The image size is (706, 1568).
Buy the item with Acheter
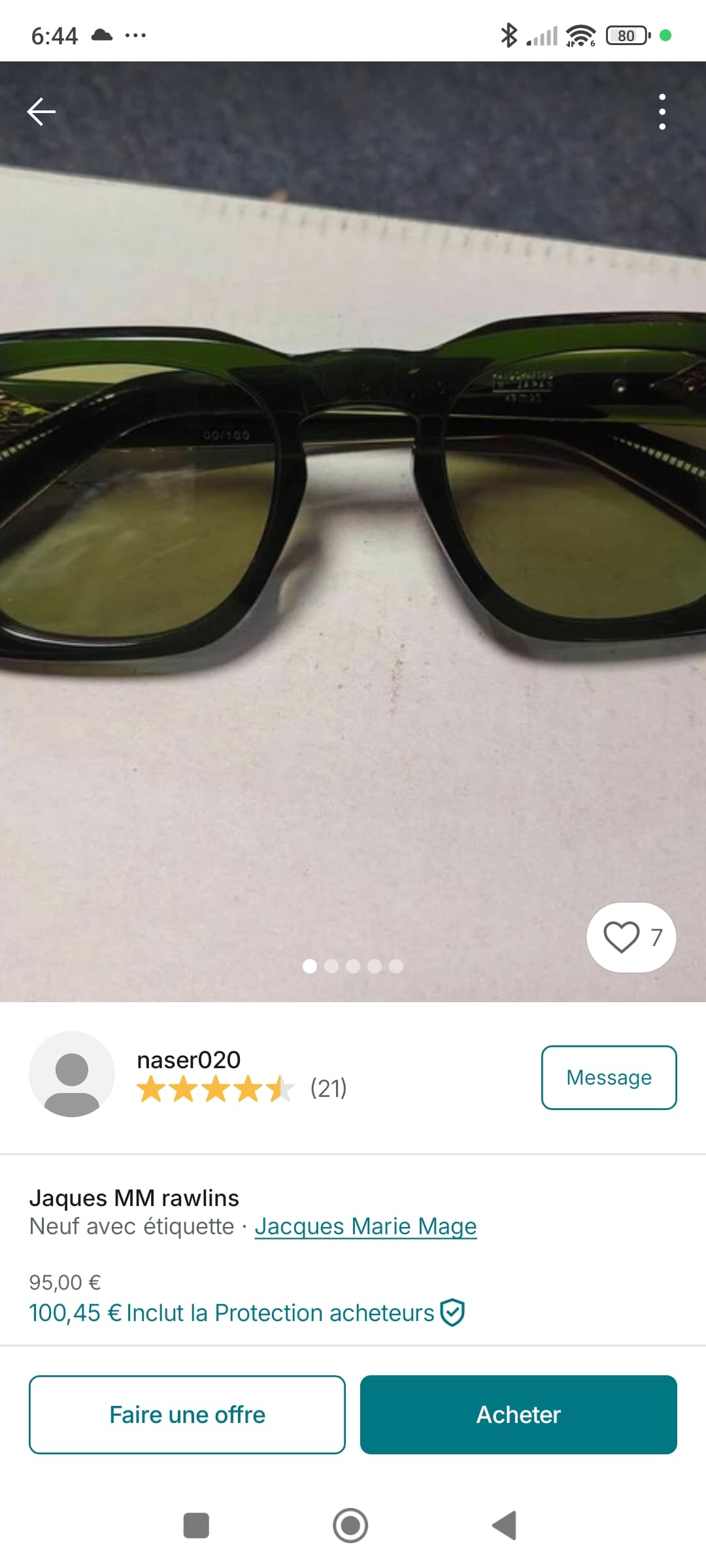(x=518, y=1414)
